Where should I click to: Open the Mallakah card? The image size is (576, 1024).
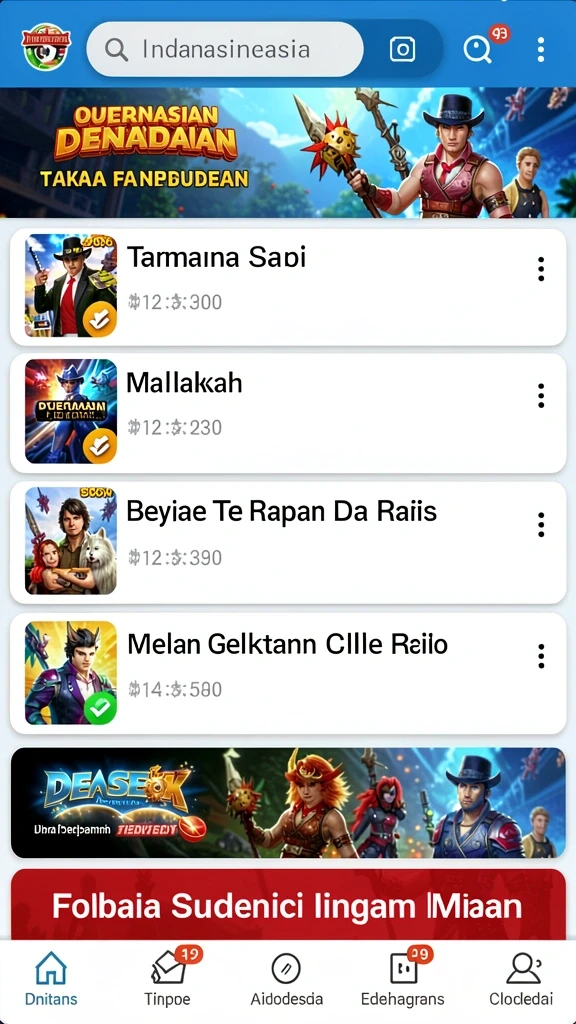288,413
